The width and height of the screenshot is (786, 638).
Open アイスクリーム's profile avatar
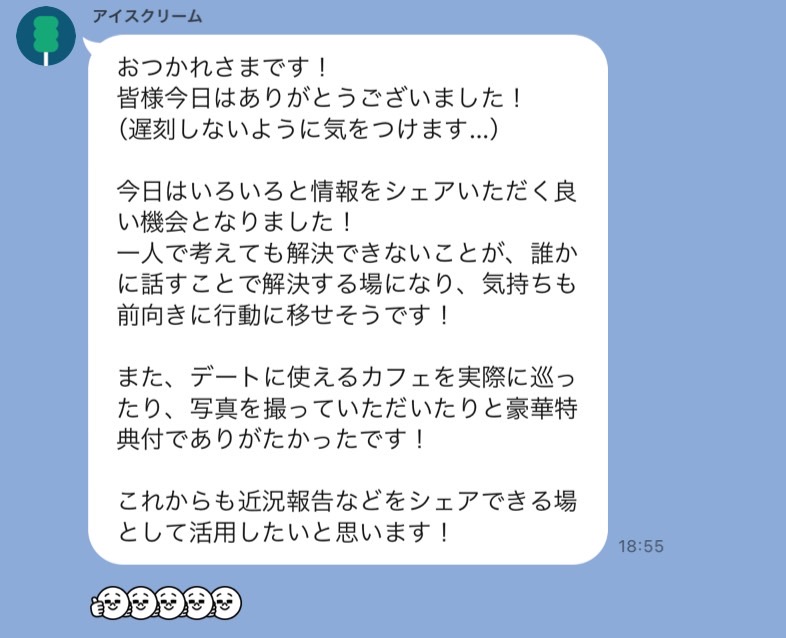46,36
